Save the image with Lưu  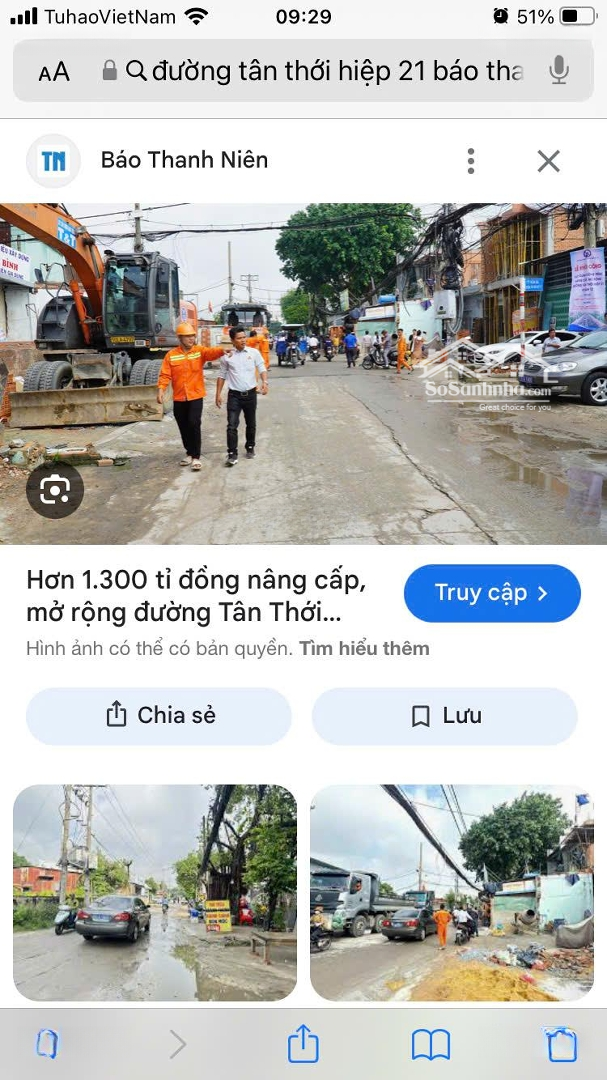point(445,715)
